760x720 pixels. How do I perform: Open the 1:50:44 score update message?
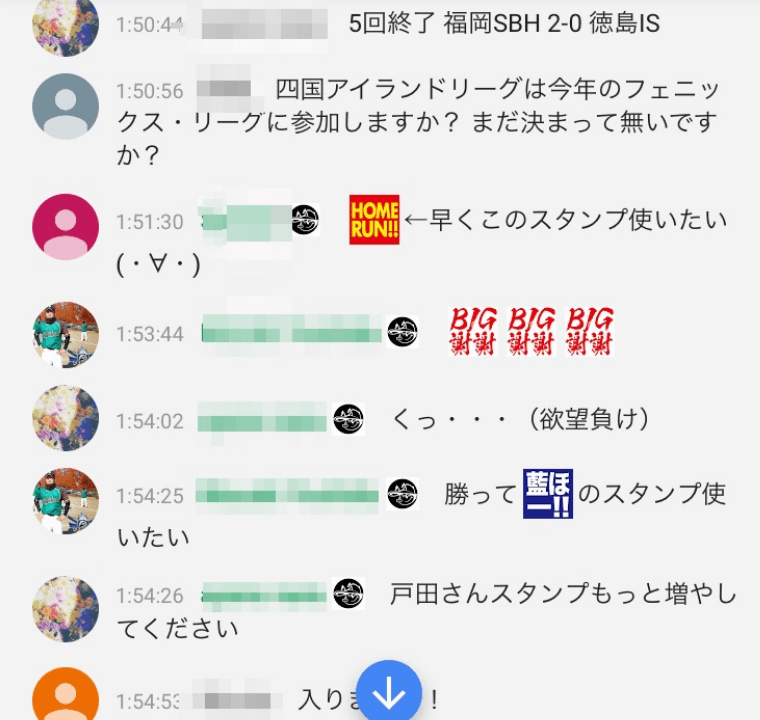pyautogui.click(x=503, y=23)
